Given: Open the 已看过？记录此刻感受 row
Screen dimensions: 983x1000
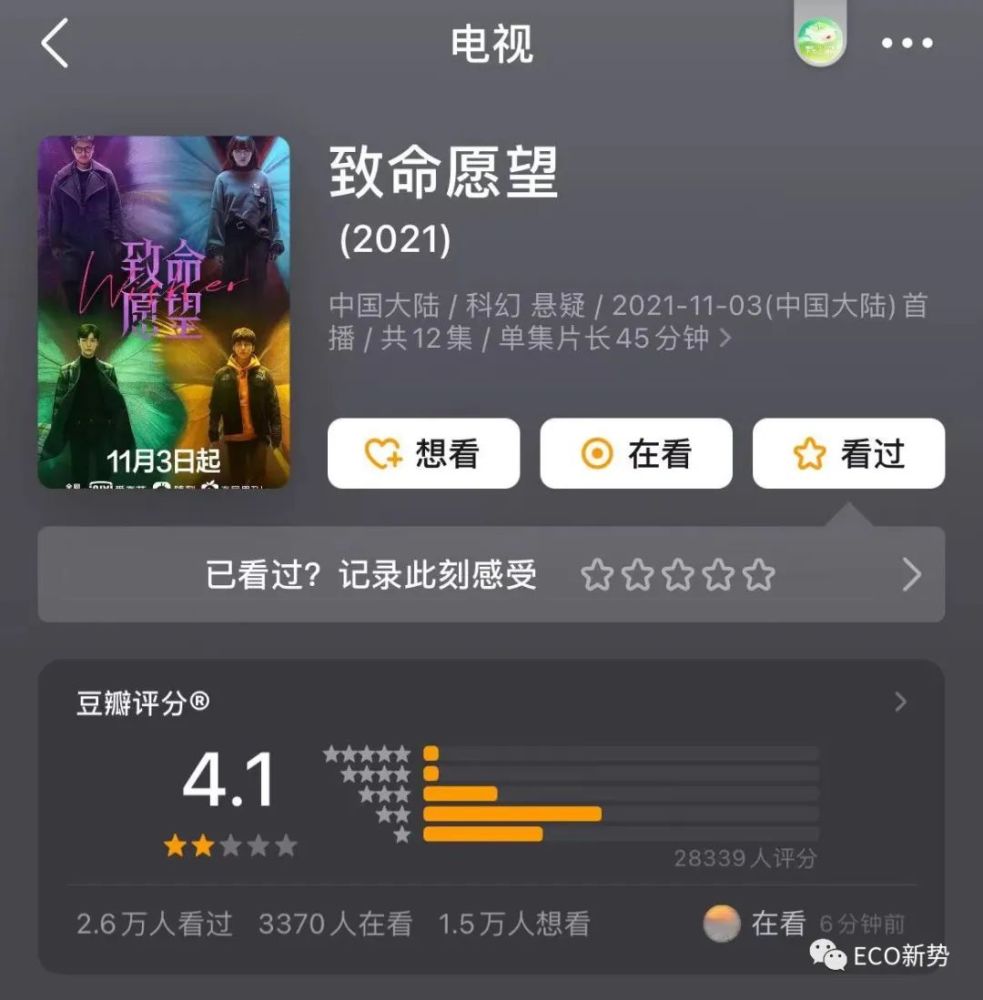Looking at the screenshot, I should [370, 575].
